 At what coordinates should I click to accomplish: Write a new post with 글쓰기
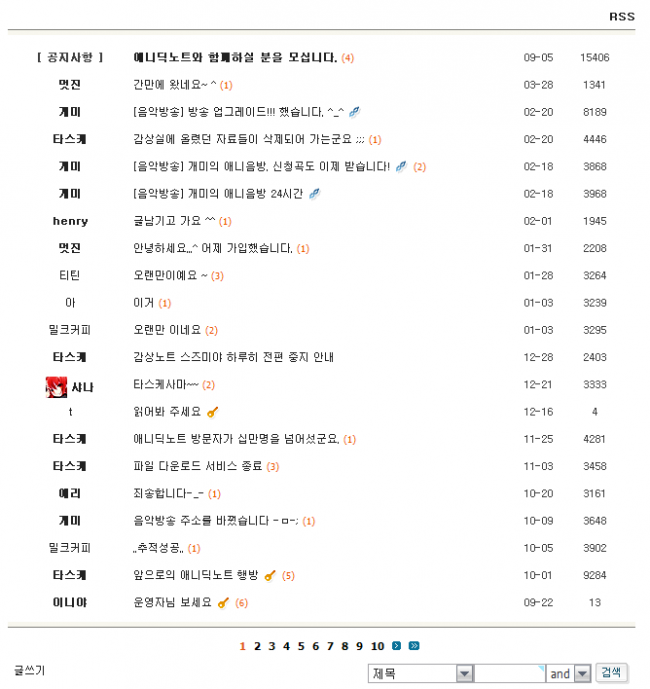click(29, 670)
